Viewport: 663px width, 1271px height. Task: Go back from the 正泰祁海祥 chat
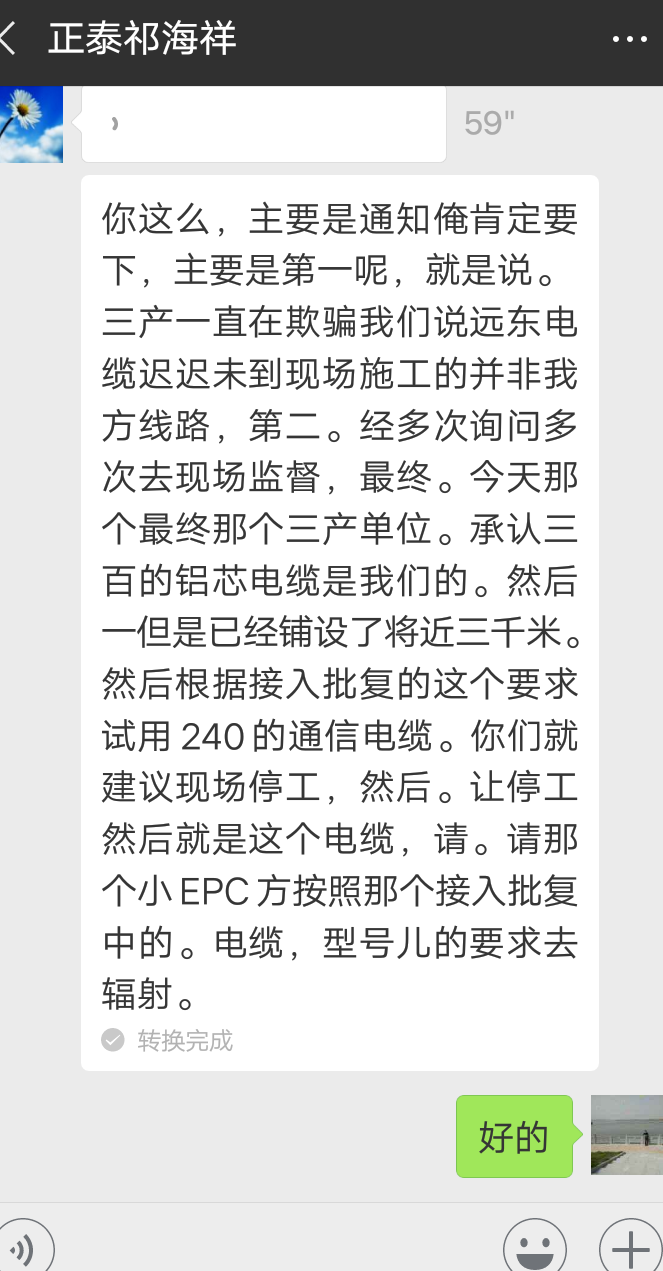point(10,40)
